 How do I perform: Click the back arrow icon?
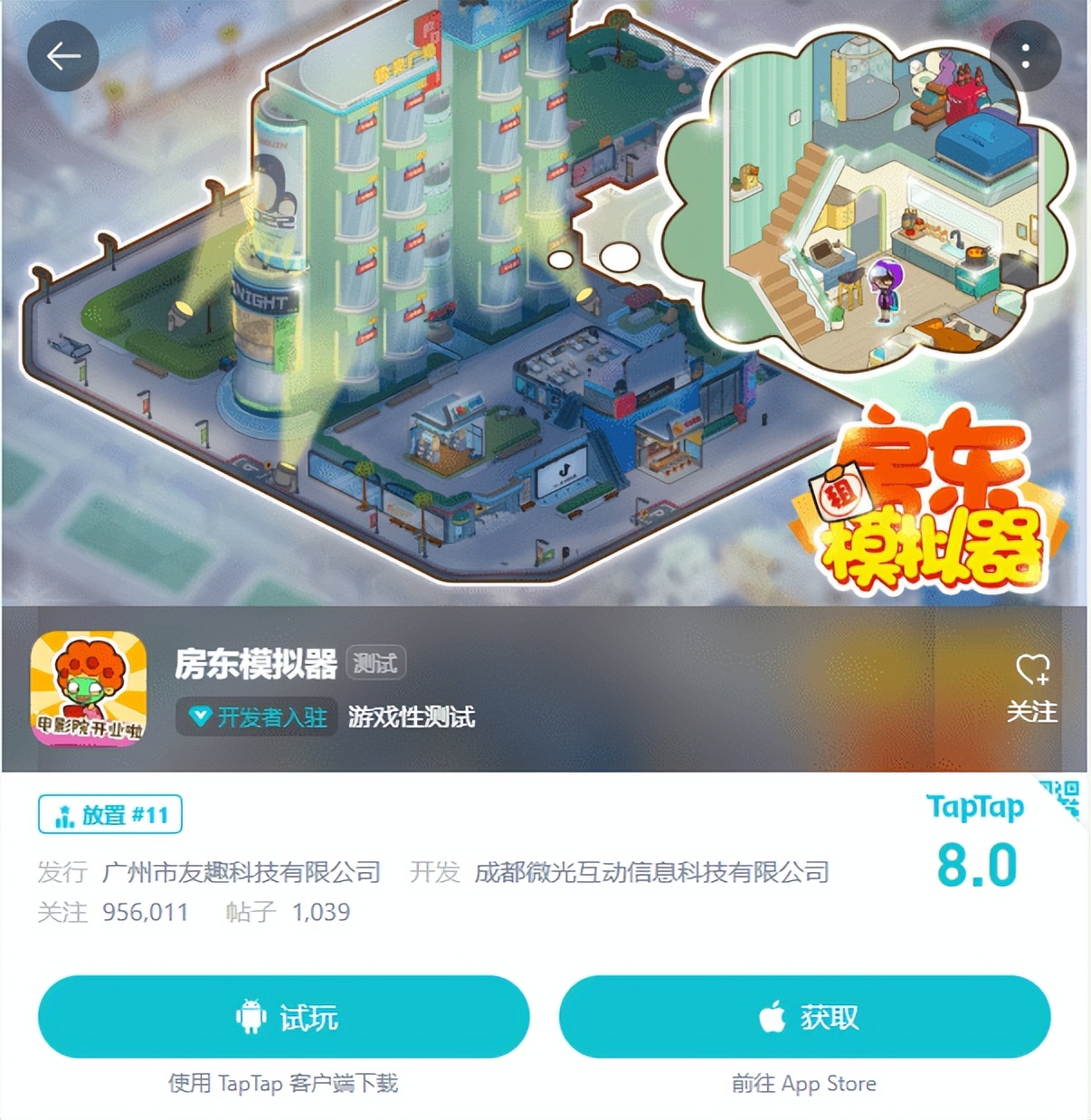(x=62, y=55)
